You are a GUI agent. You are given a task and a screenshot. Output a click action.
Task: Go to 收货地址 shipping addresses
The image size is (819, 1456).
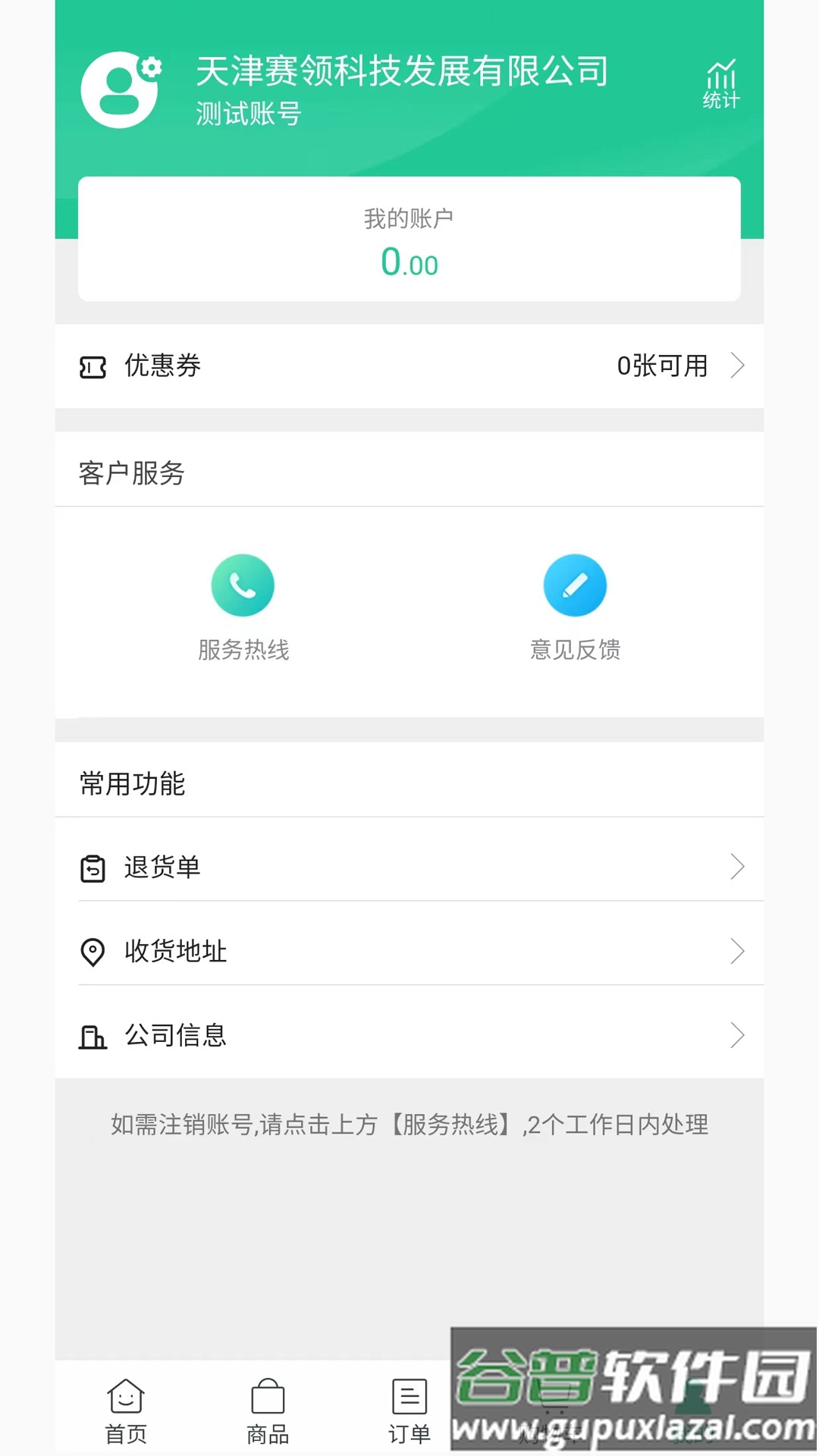tap(409, 951)
